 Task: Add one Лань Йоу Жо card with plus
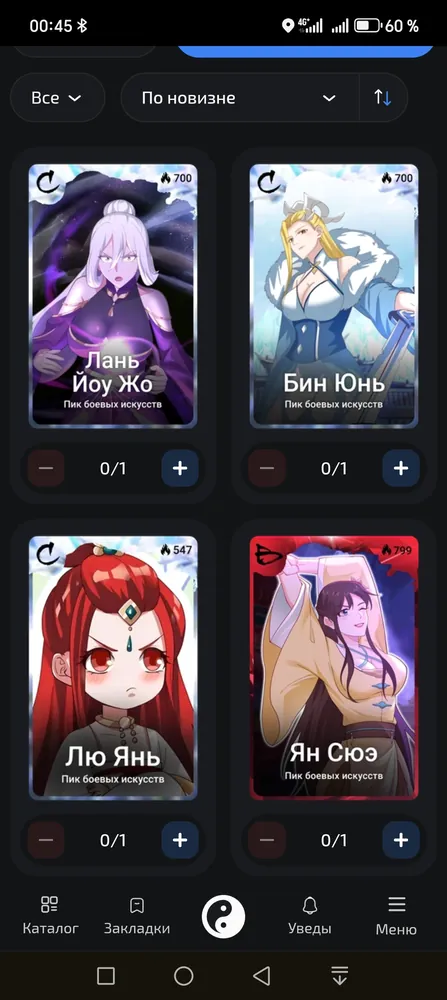pyautogui.click(x=180, y=468)
